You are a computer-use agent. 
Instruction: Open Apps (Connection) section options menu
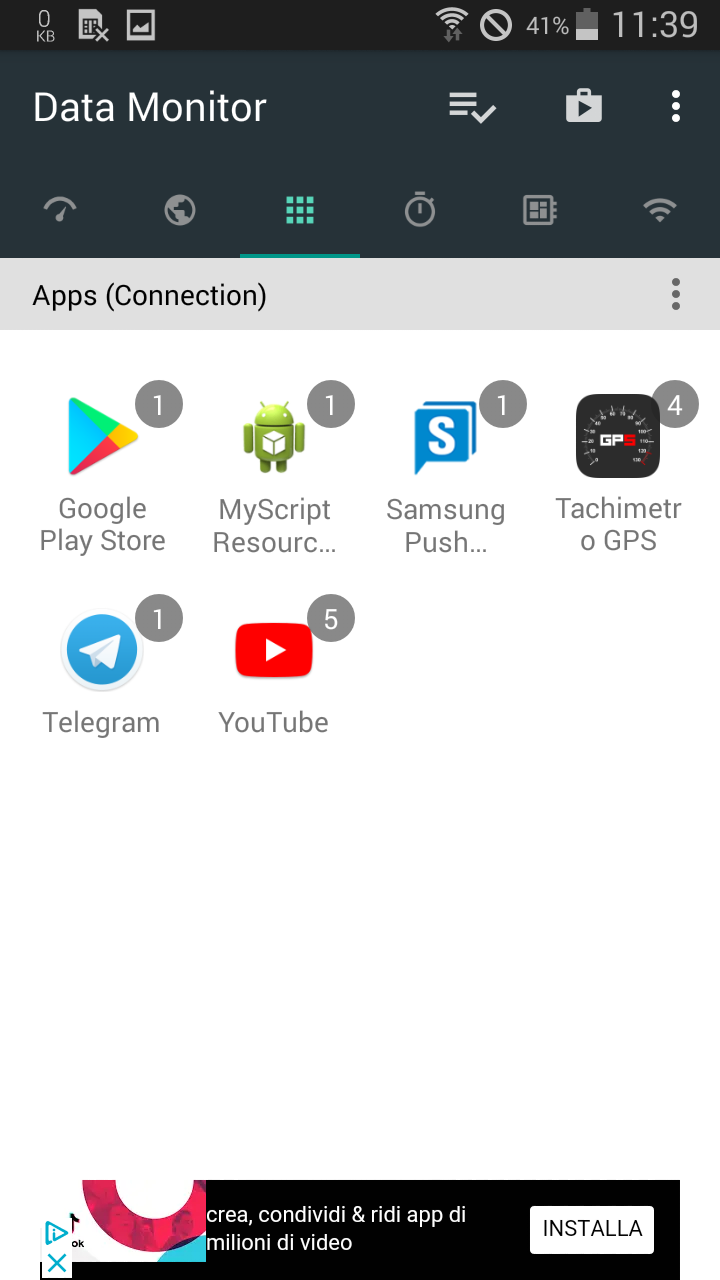pos(676,295)
